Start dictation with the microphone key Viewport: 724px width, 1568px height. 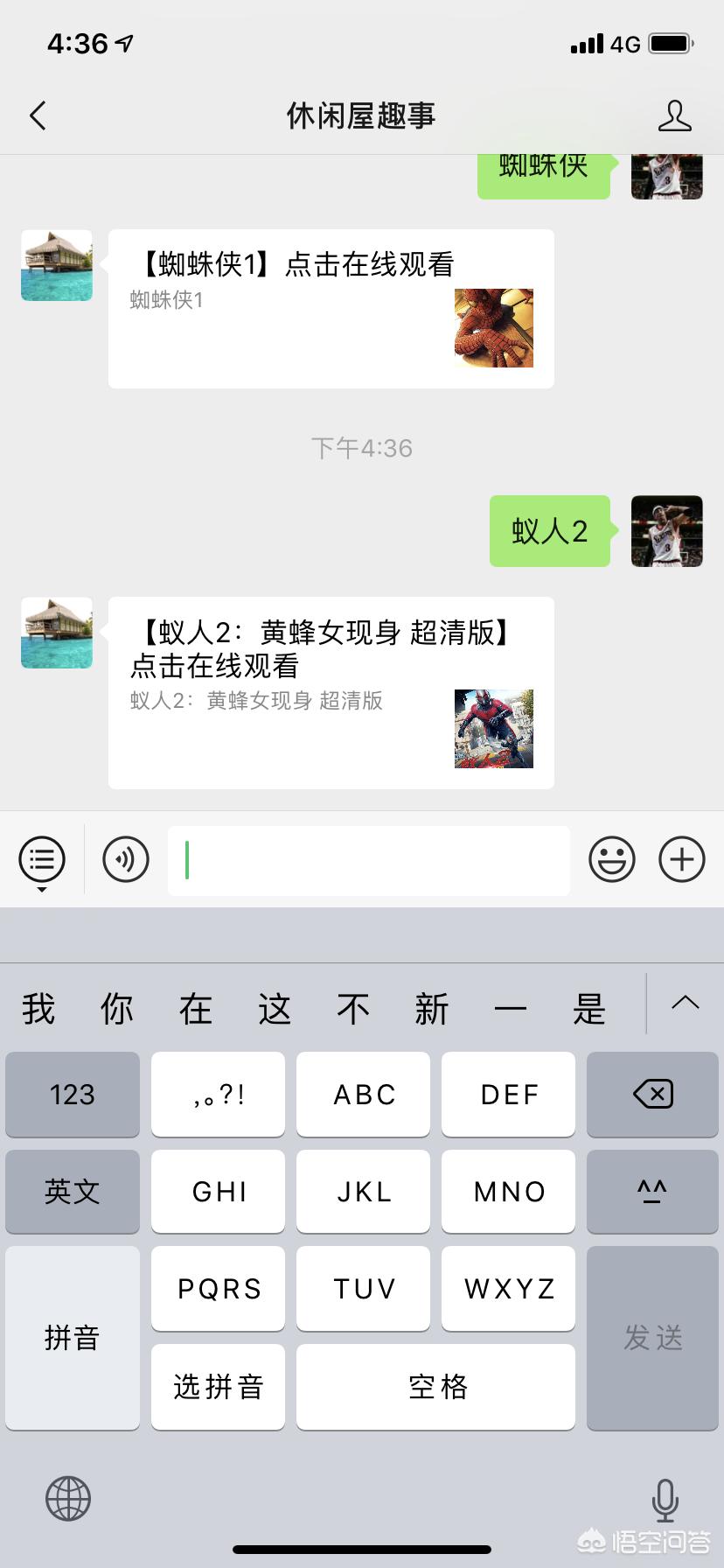click(665, 1500)
